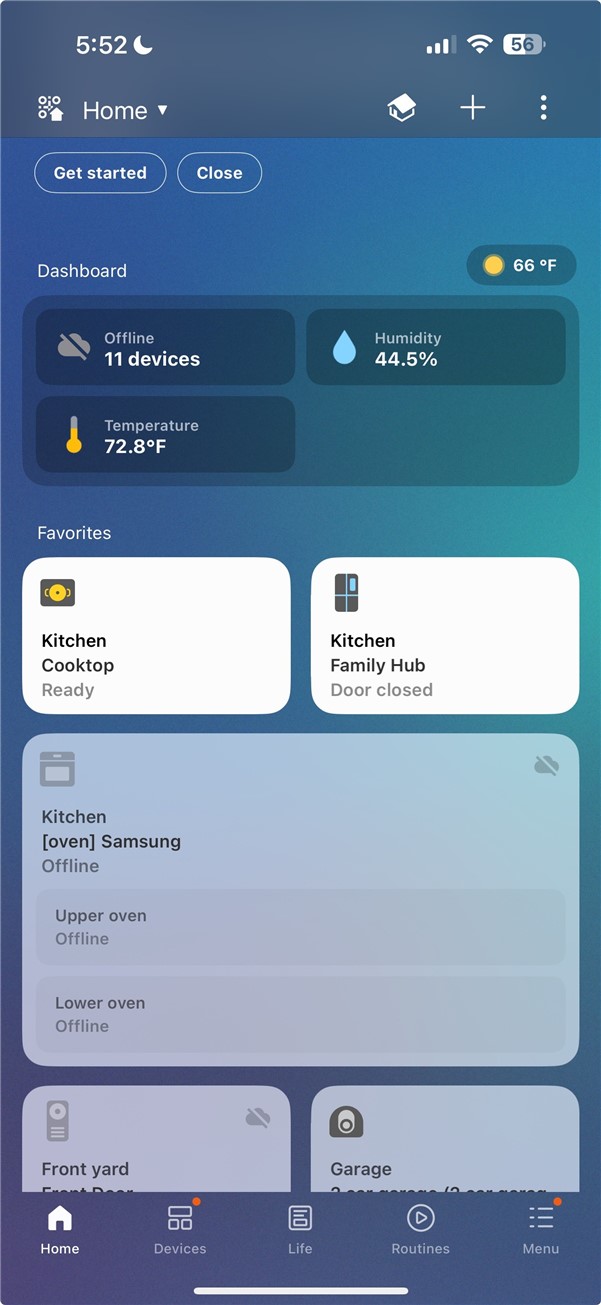
Task: Select the Lower oven row
Action: pyautogui.click(x=300, y=1014)
